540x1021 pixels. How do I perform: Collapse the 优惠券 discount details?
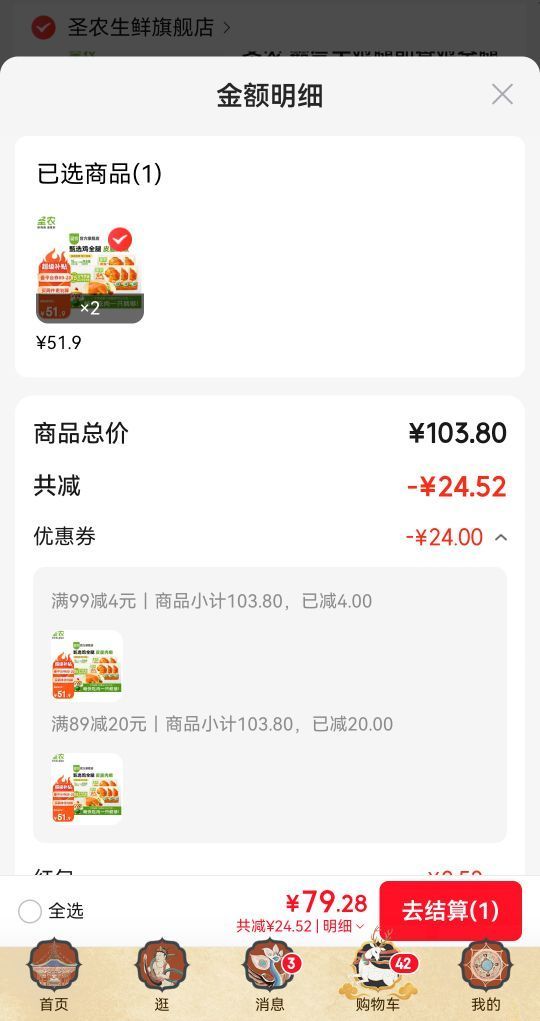coord(501,537)
